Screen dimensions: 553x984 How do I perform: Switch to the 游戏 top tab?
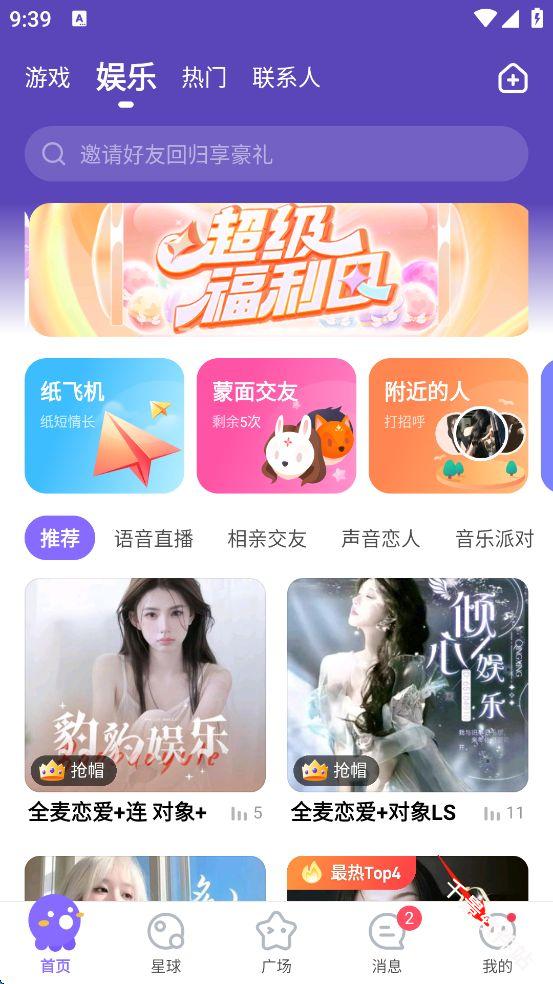tap(48, 77)
